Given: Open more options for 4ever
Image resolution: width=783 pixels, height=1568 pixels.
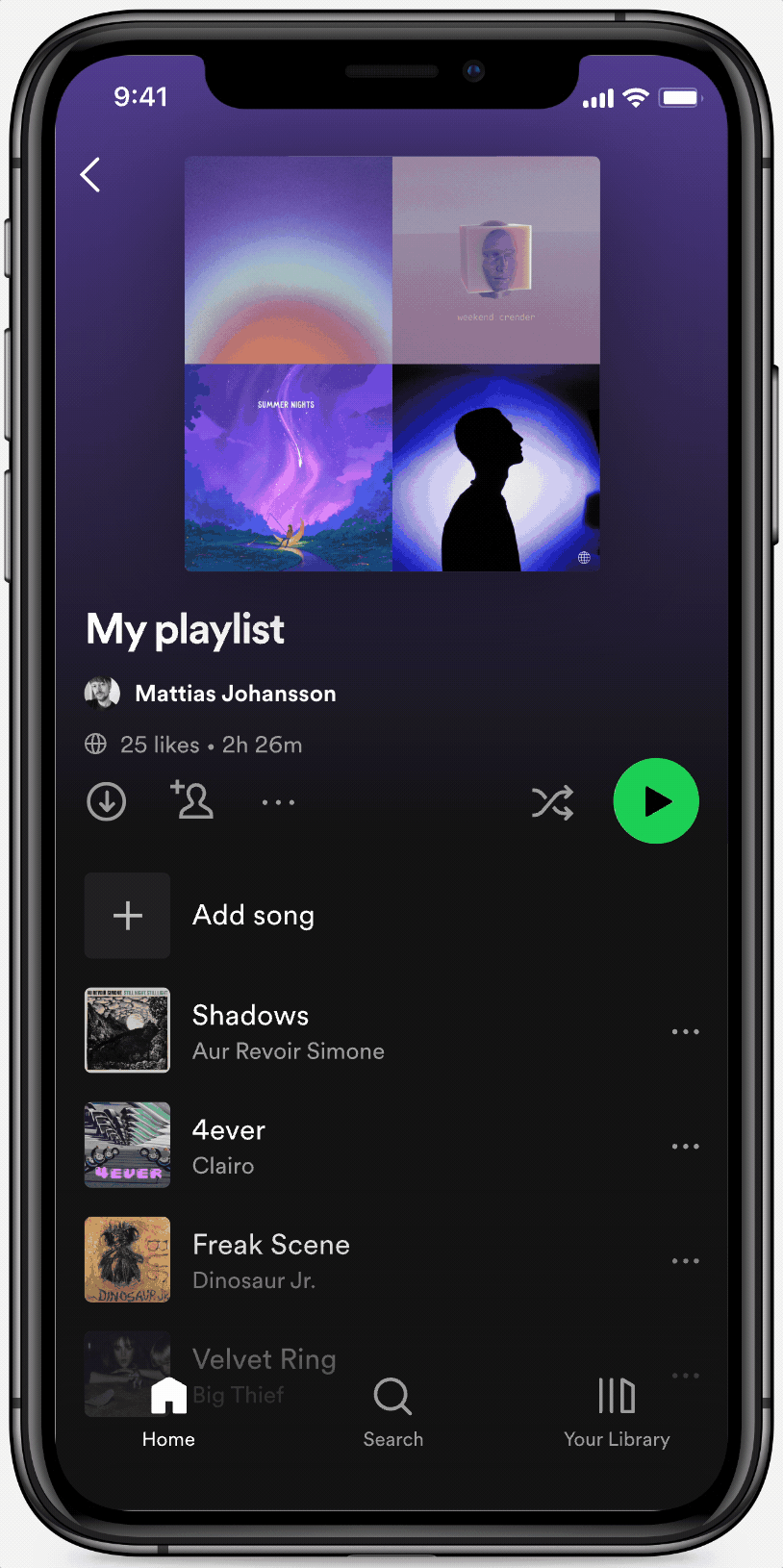Looking at the screenshot, I should click(686, 1147).
